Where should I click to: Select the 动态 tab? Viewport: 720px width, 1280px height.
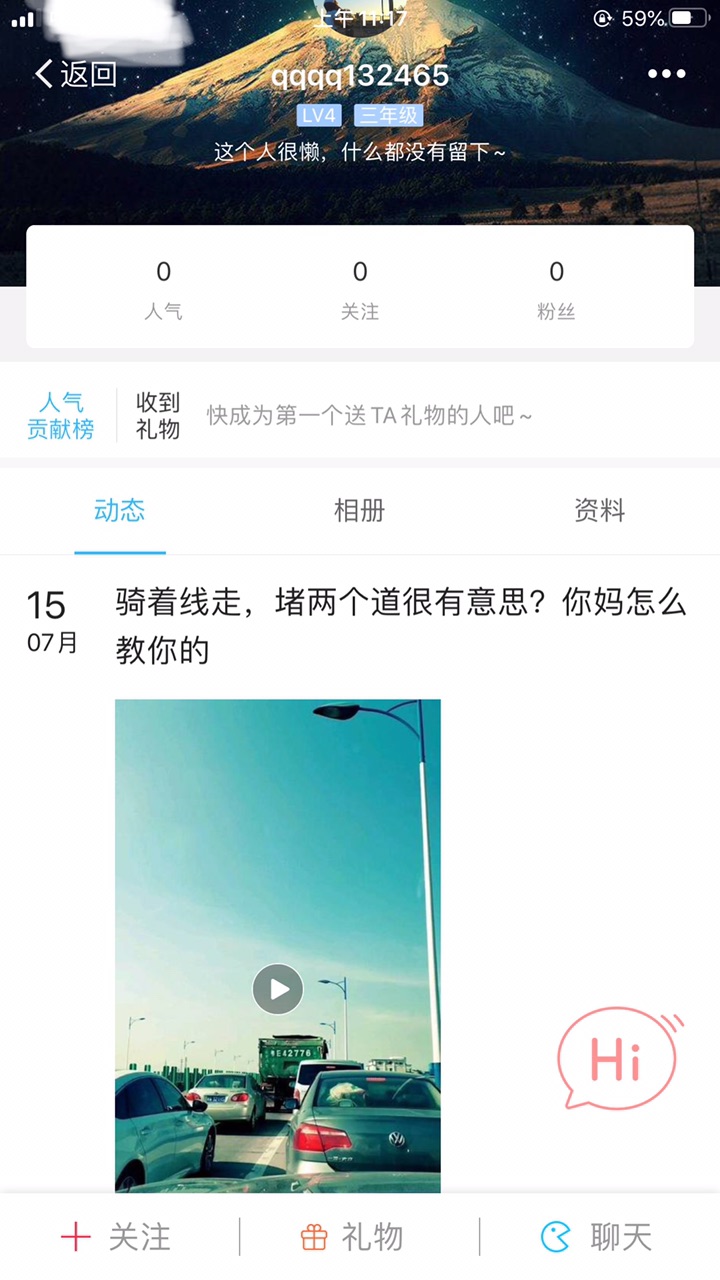tap(120, 511)
